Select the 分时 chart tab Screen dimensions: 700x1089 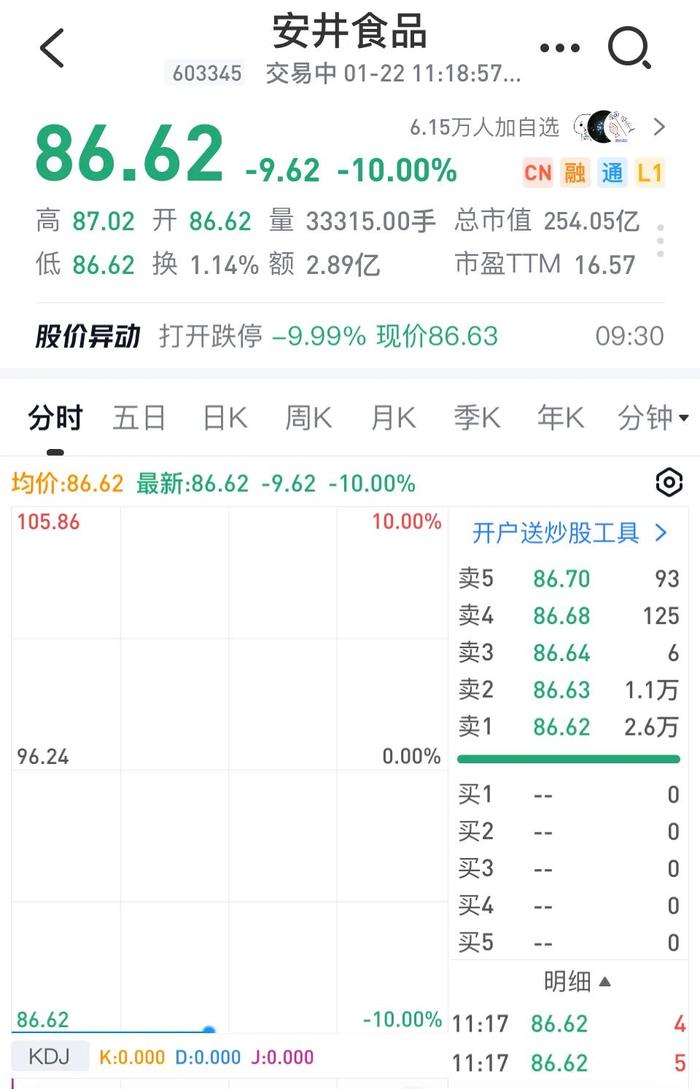pyautogui.click(x=55, y=417)
